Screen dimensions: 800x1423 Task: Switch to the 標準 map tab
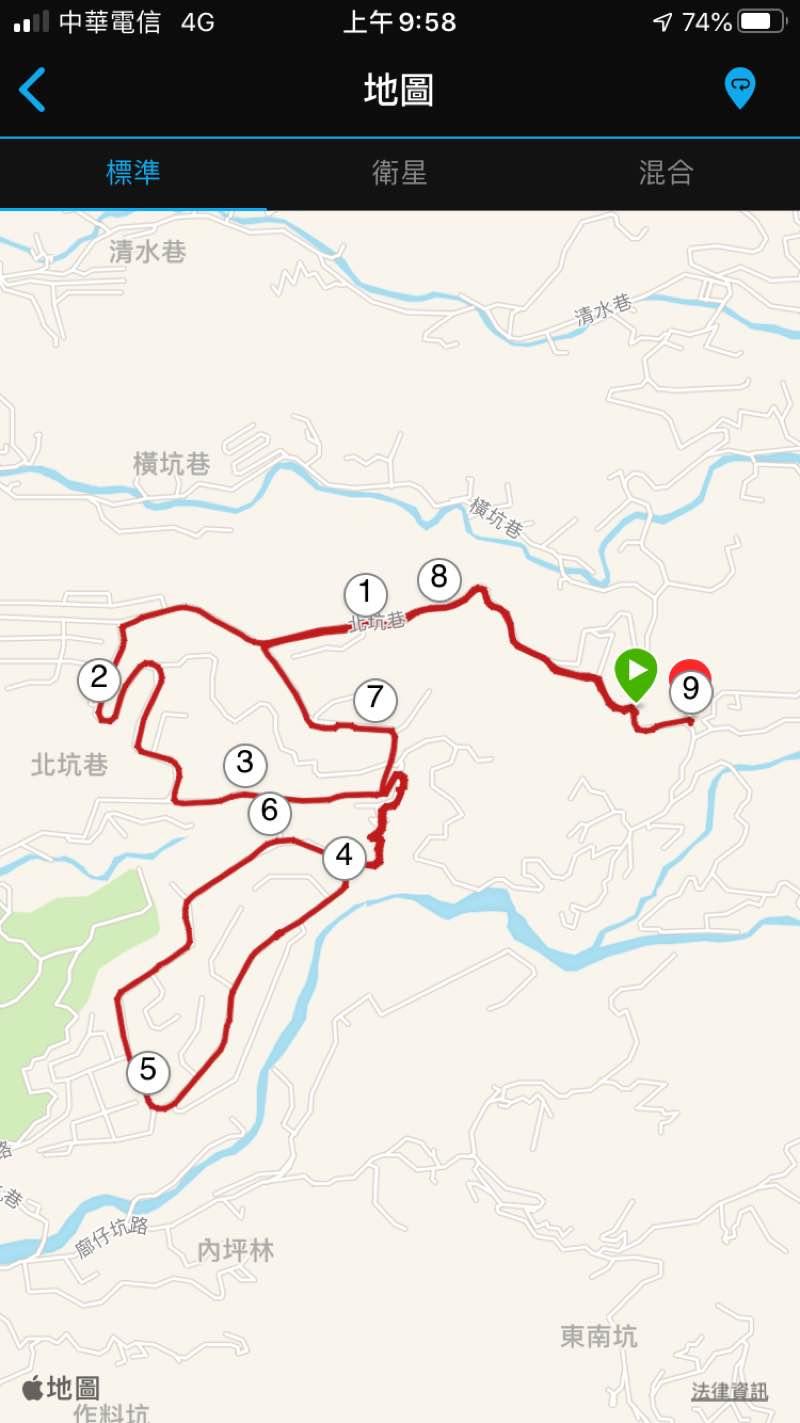coord(133,173)
